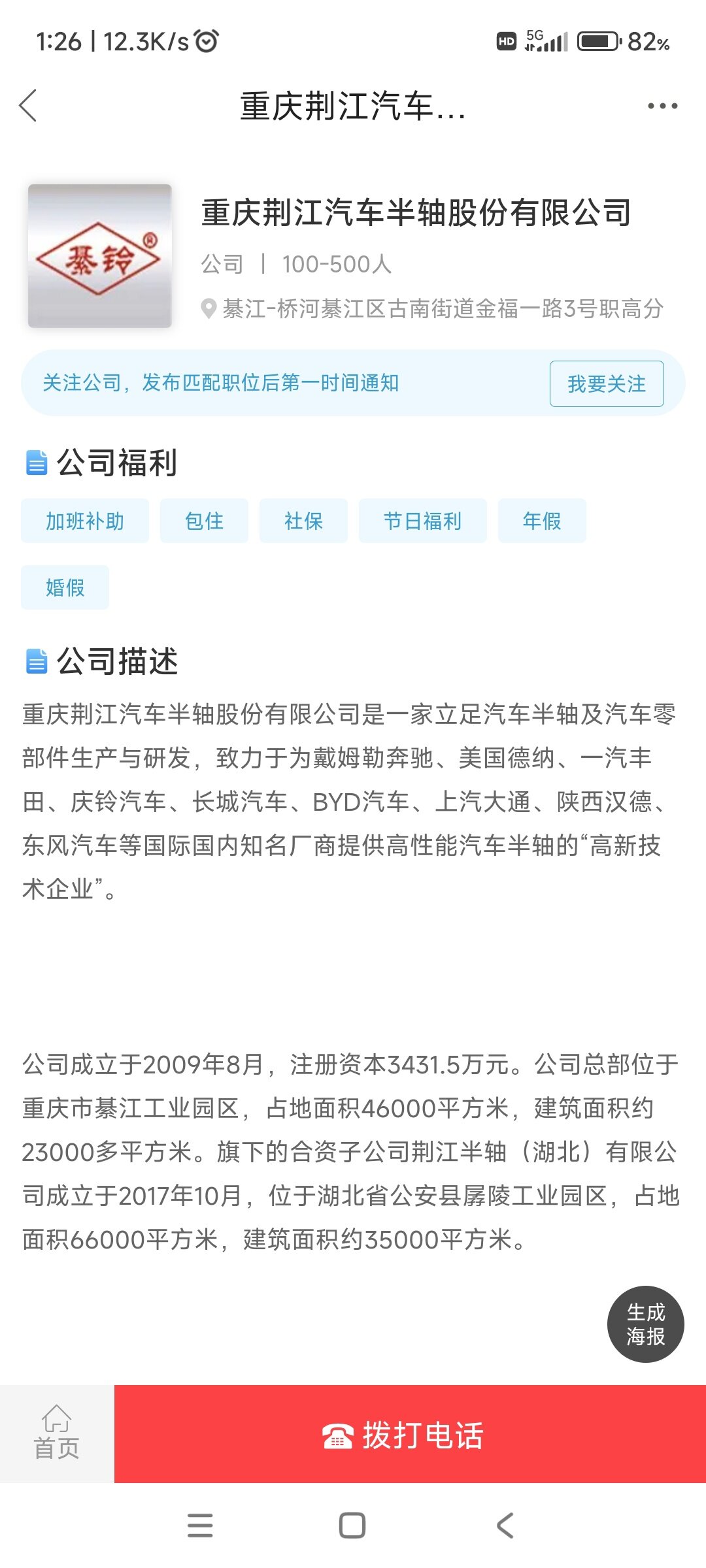Viewport: 706px width, 1568px height.
Task: Tap 我要关注 to follow the company
Action: point(607,384)
